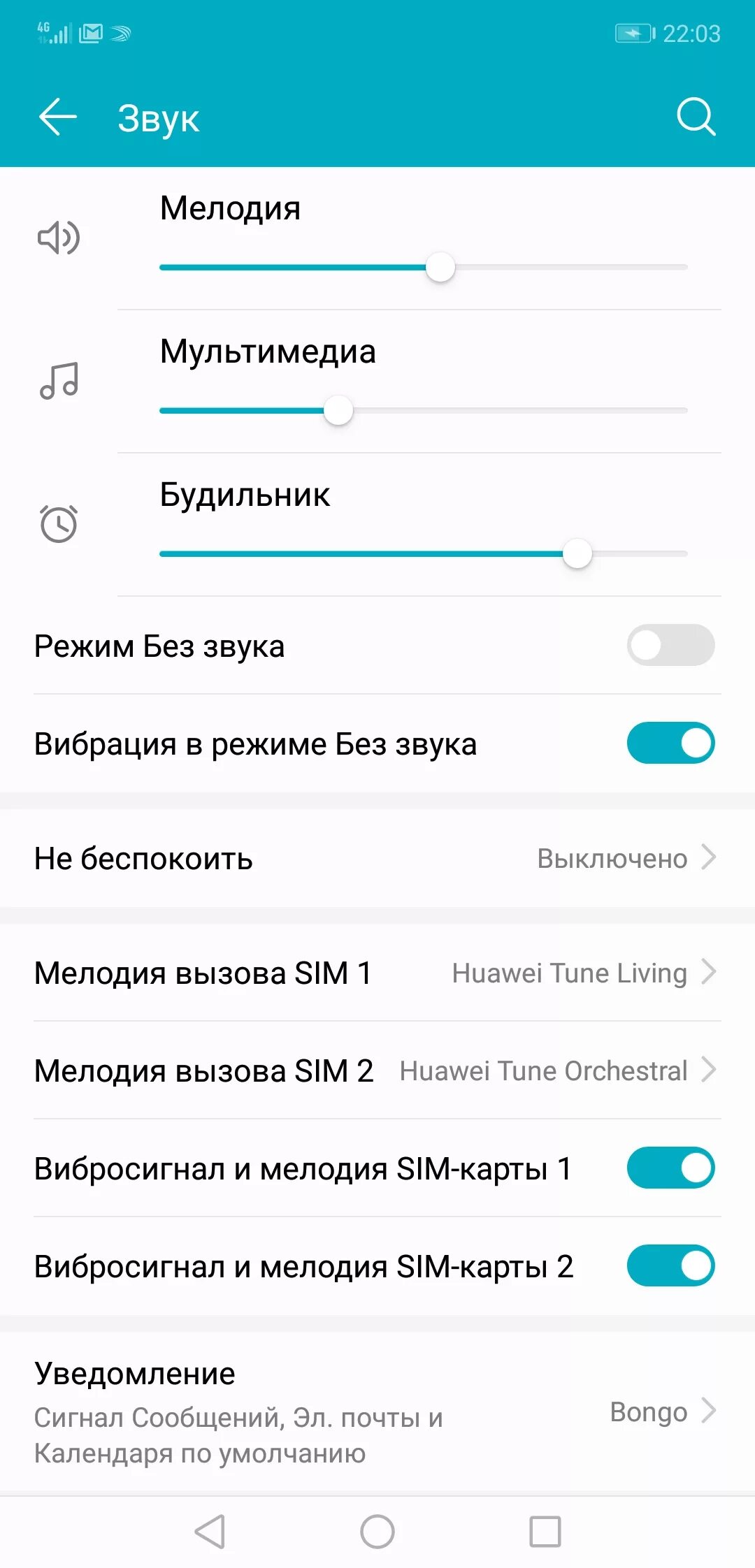Tap the Мелодия volume slider
The width and height of the screenshot is (755, 1568).
pyautogui.click(x=440, y=268)
